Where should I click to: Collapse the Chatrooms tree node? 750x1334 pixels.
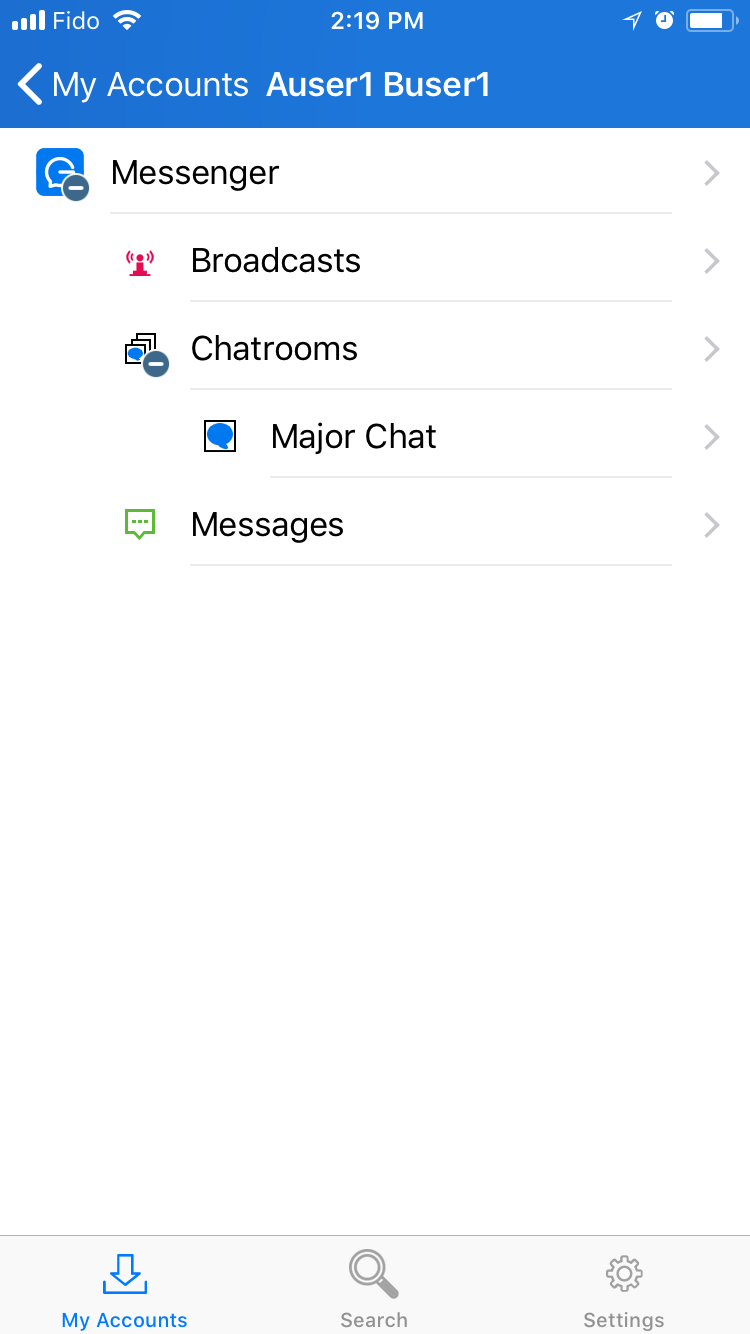(x=155, y=364)
